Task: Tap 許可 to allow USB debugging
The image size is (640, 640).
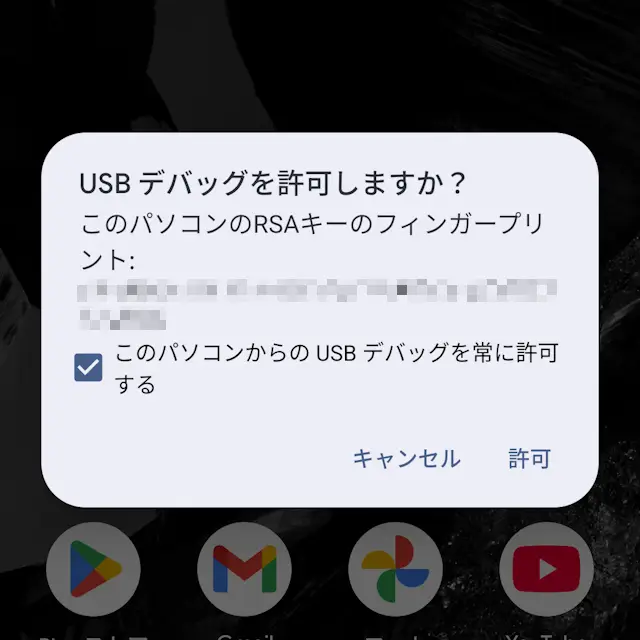Action: point(529,459)
